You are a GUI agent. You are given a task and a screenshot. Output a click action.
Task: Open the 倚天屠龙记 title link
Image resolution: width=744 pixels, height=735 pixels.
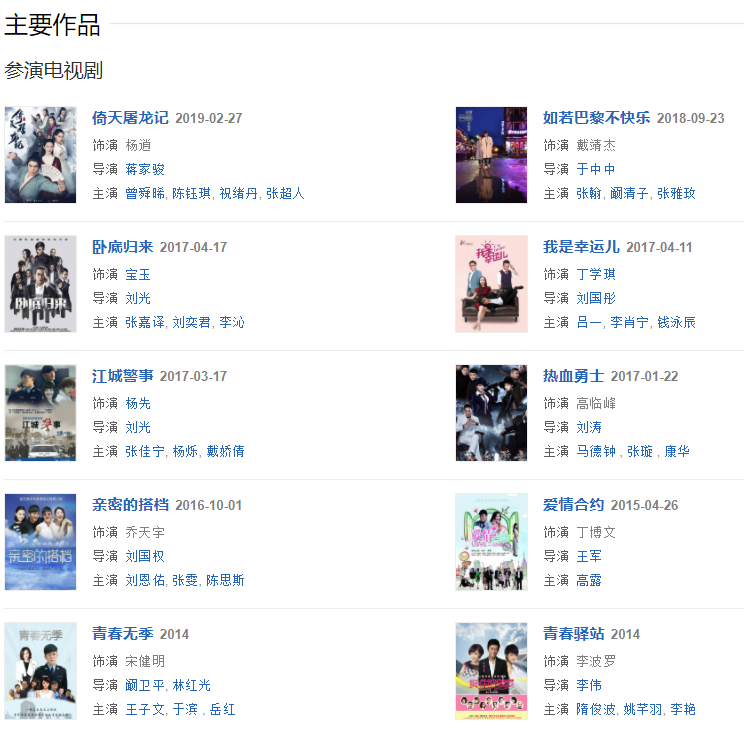click(x=130, y=118)
